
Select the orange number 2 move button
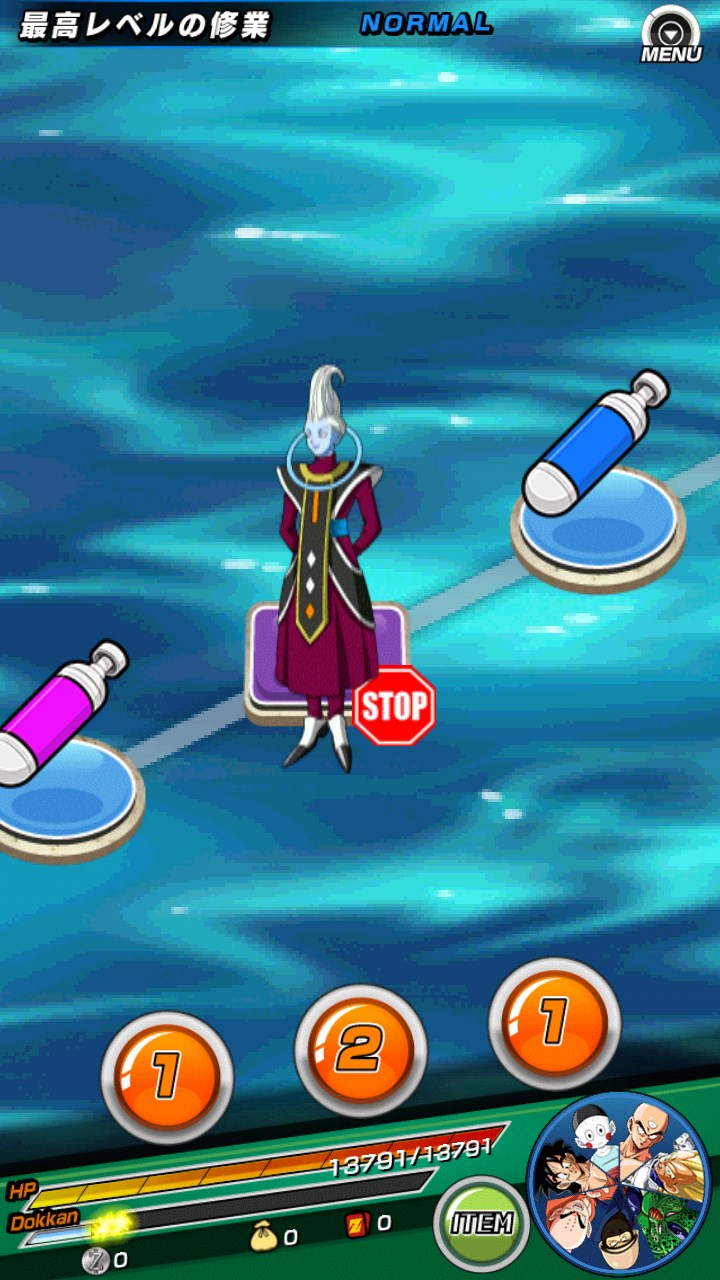tap(361, 1051)
